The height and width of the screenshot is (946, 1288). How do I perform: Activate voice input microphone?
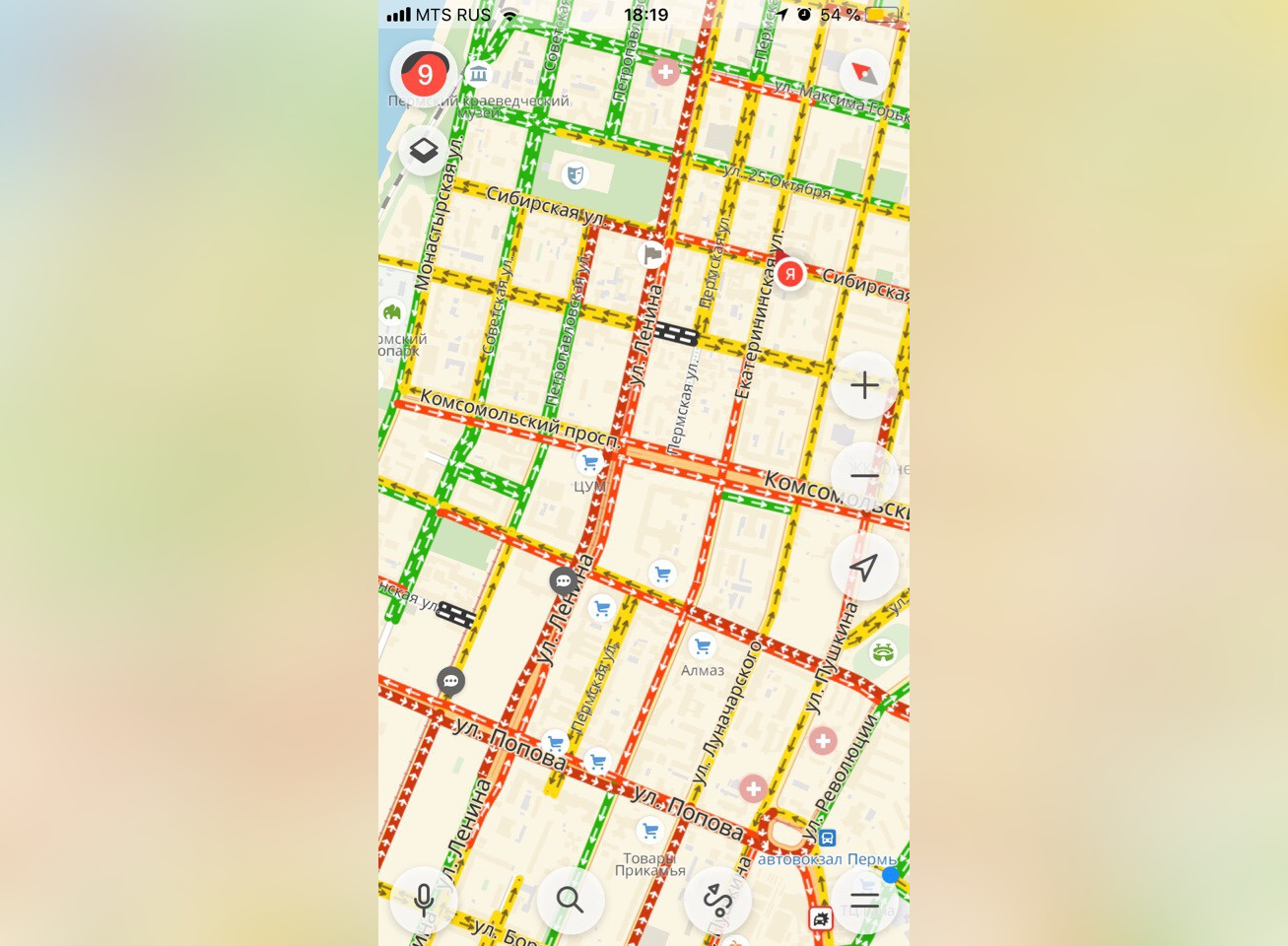coord(424,900)
